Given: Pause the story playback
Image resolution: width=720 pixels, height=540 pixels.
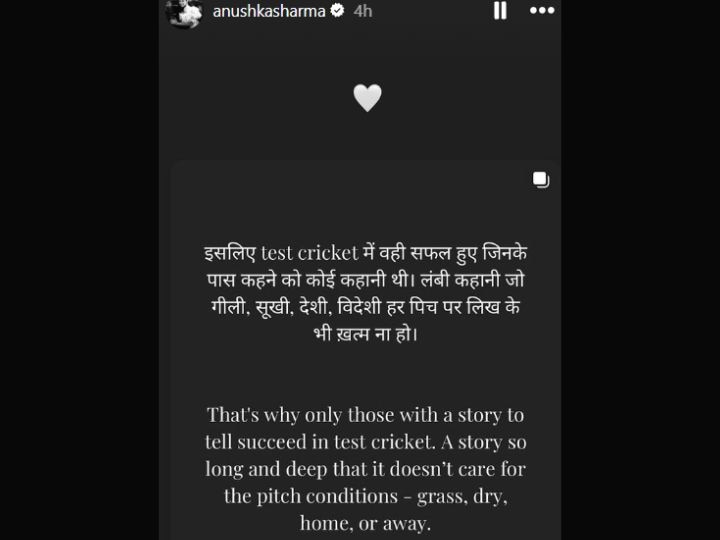Looking at the screenshot, I should [500, 11].
